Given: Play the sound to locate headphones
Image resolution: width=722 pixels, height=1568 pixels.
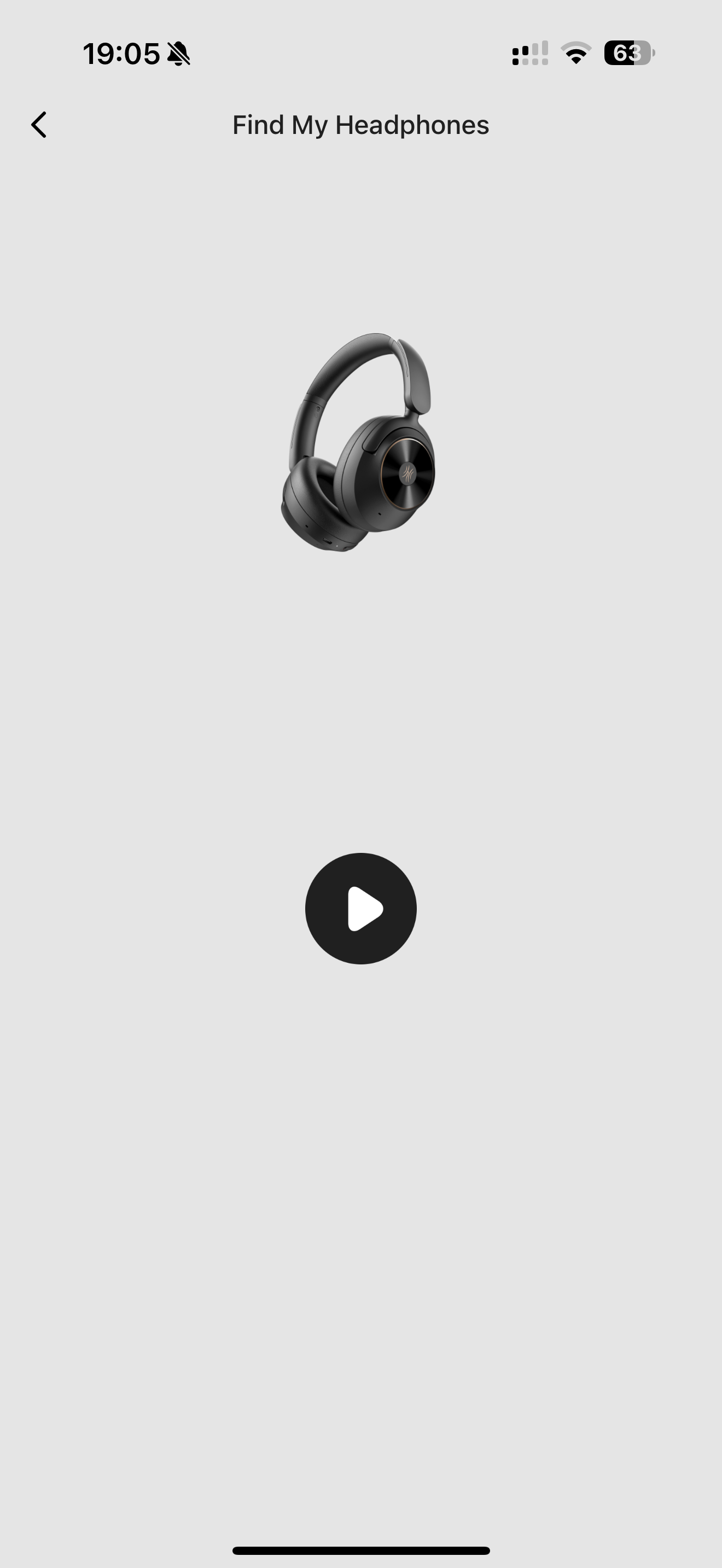Looking at the screenshot, I should [361, 908].
